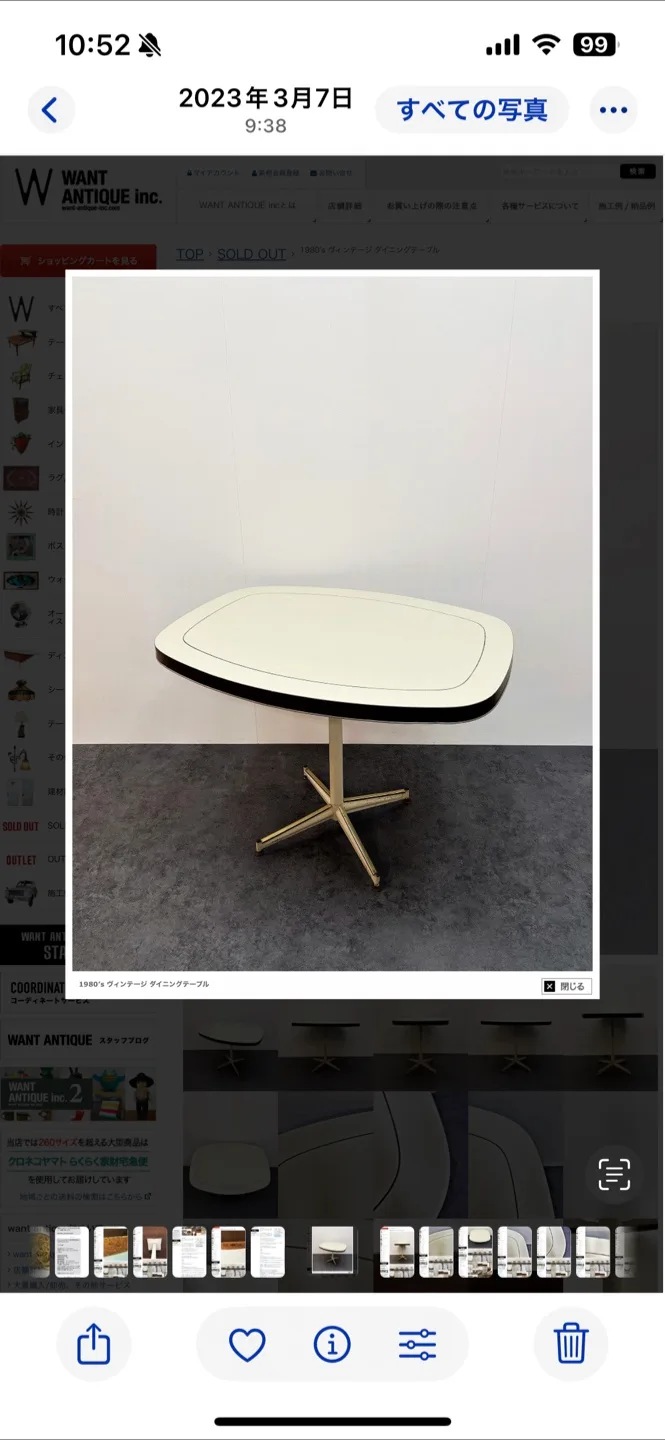Delete this photo with the trash icon
The height and width of the screenshot is (1440, 665).
tap(571, 1344)
